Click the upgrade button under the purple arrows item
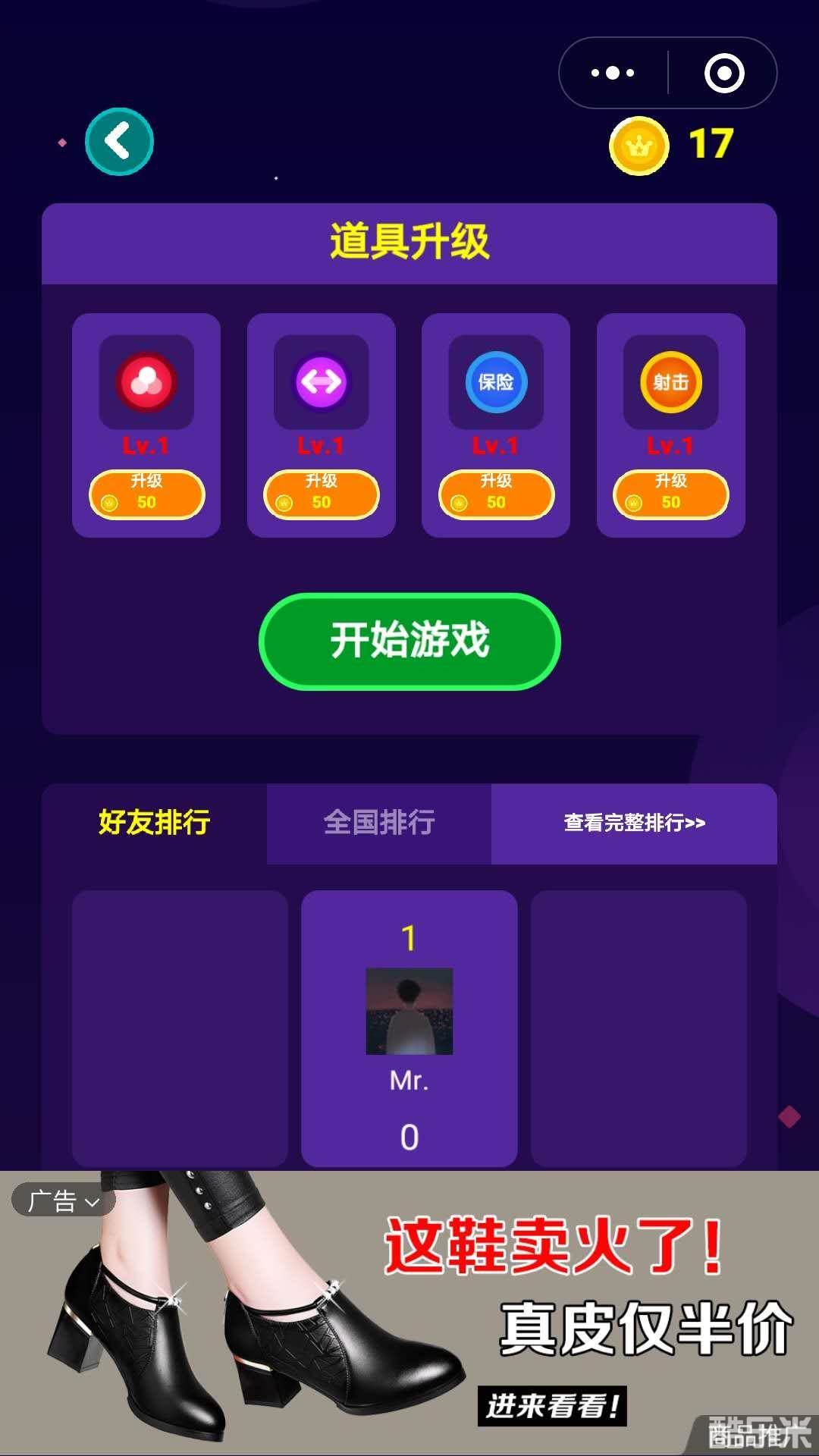819x1456 pixels. point(322,494)
